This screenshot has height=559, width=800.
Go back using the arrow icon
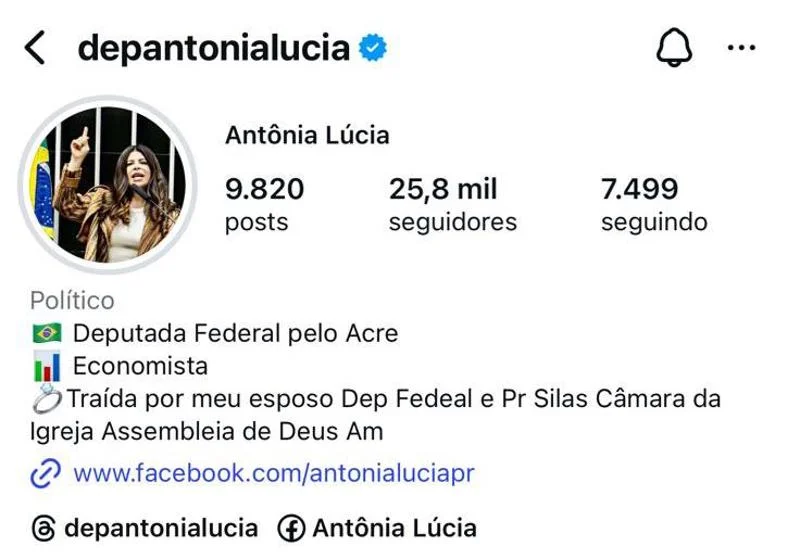[35, 48]
